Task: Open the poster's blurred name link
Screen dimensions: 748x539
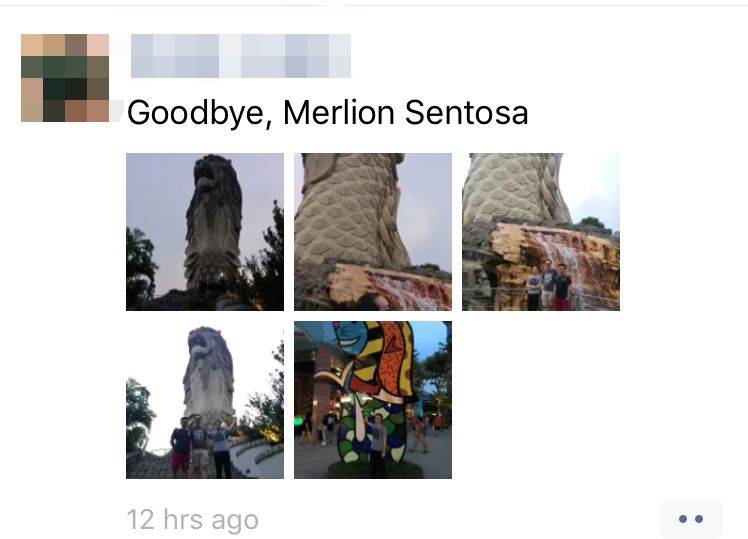Action: 240,56
